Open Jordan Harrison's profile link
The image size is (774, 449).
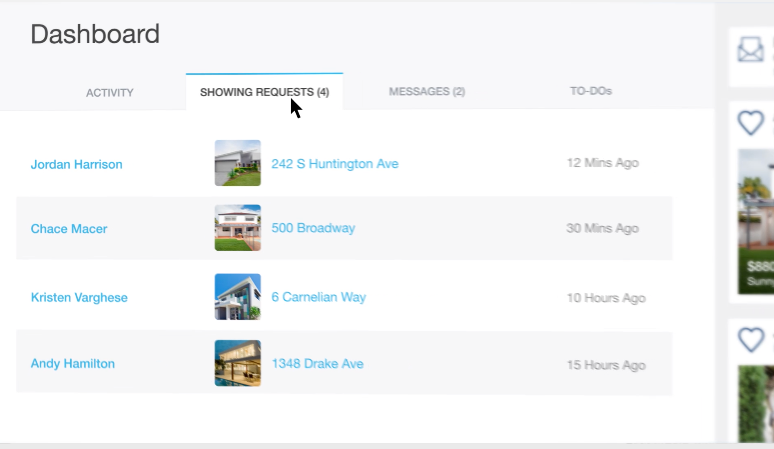click(x=77, y=164)
